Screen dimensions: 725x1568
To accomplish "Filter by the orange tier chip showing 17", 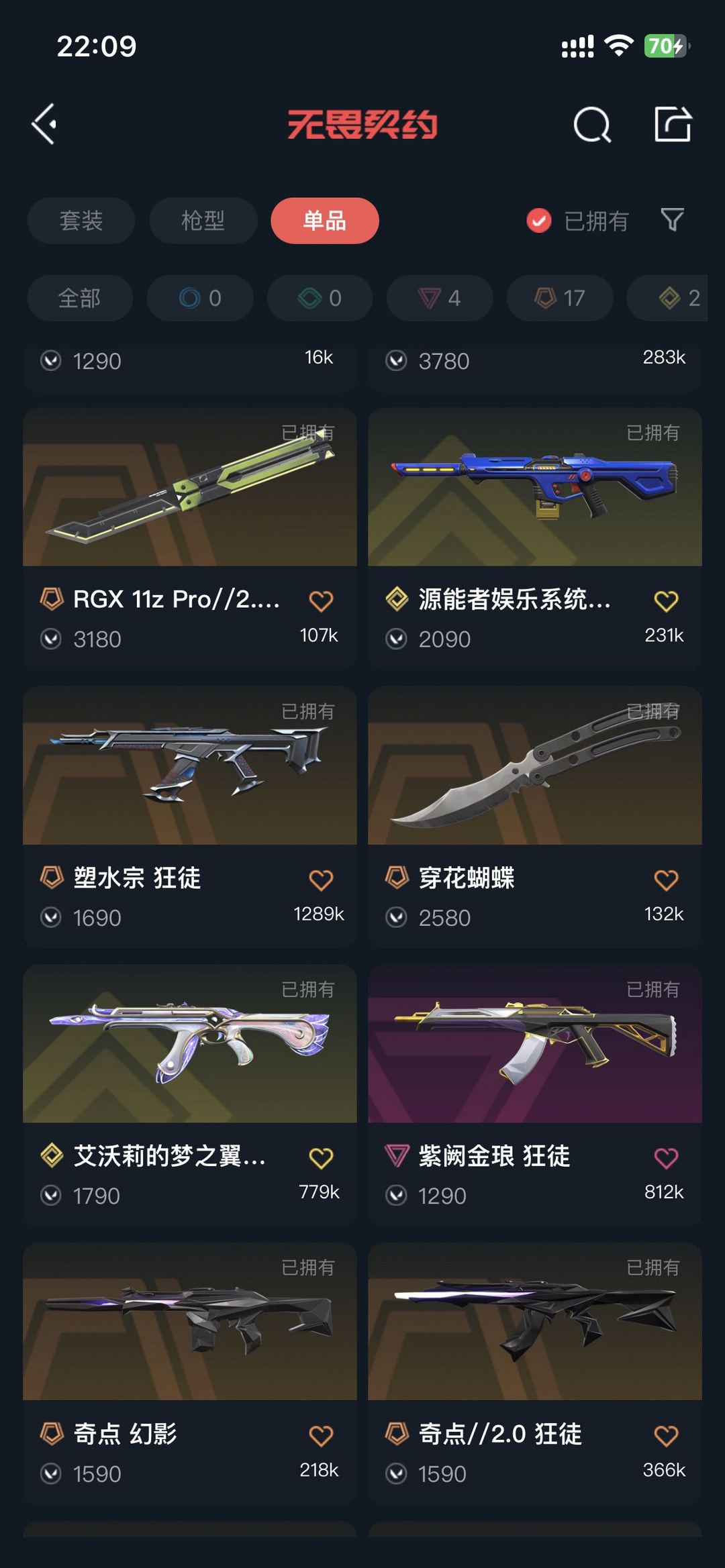I will [560, 298].
